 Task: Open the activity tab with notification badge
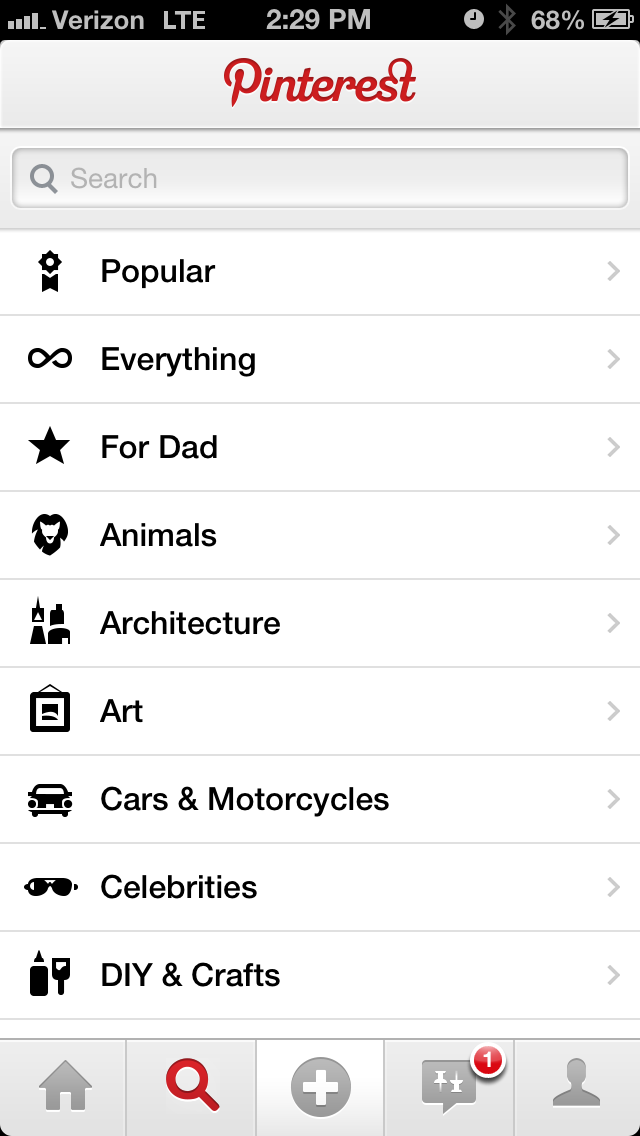coord(449,1088)
